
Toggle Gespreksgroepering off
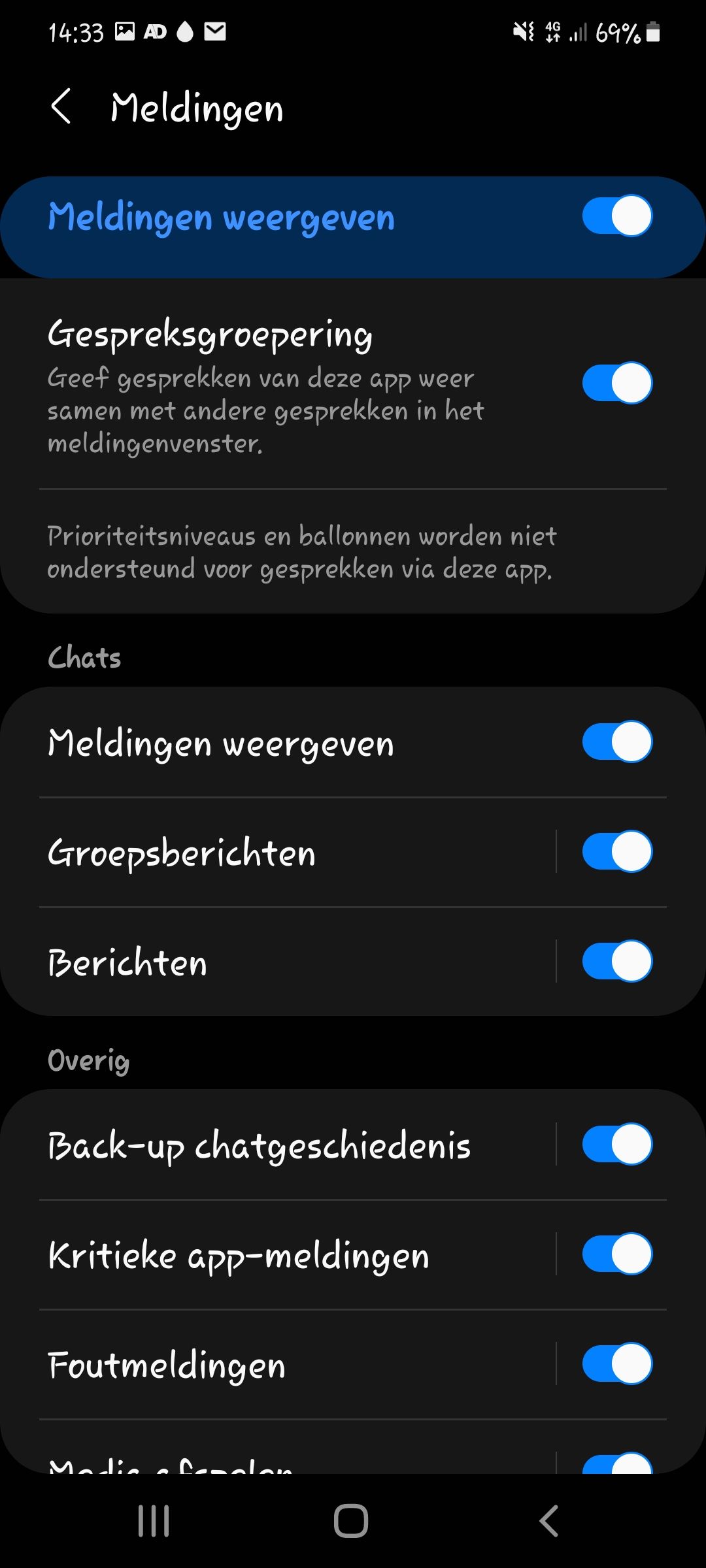tap(616, 383)
